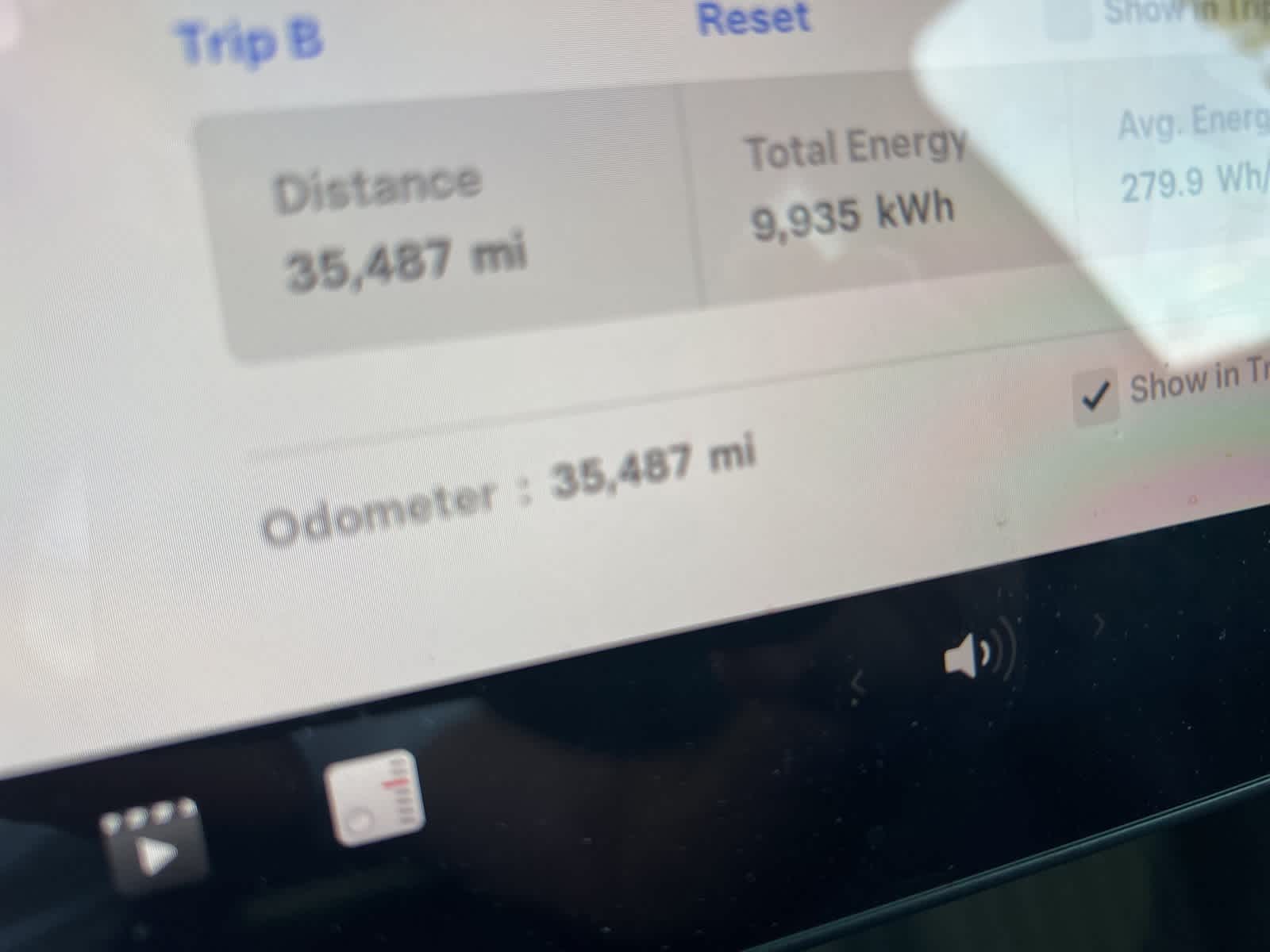Raise volume with the right chevron
The height and width of the screenshot is (952, 1270).
pos(1099,626)
